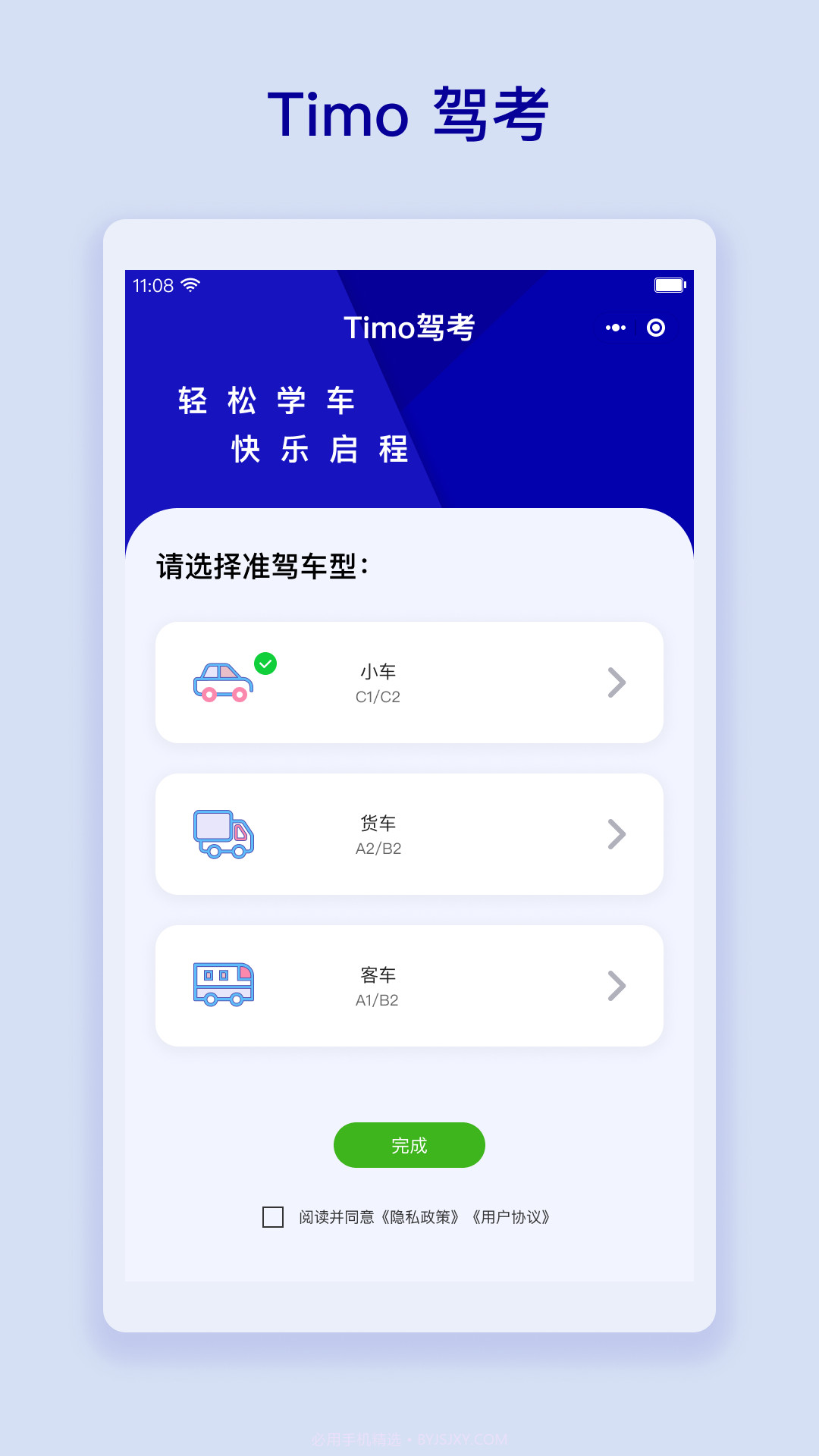Check the agreement checkbox before 阅读并同意

271,1216
